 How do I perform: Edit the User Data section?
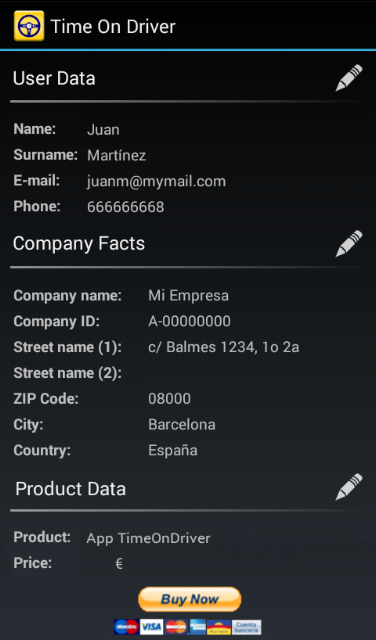pyautogui.click(x=349, y=78)
